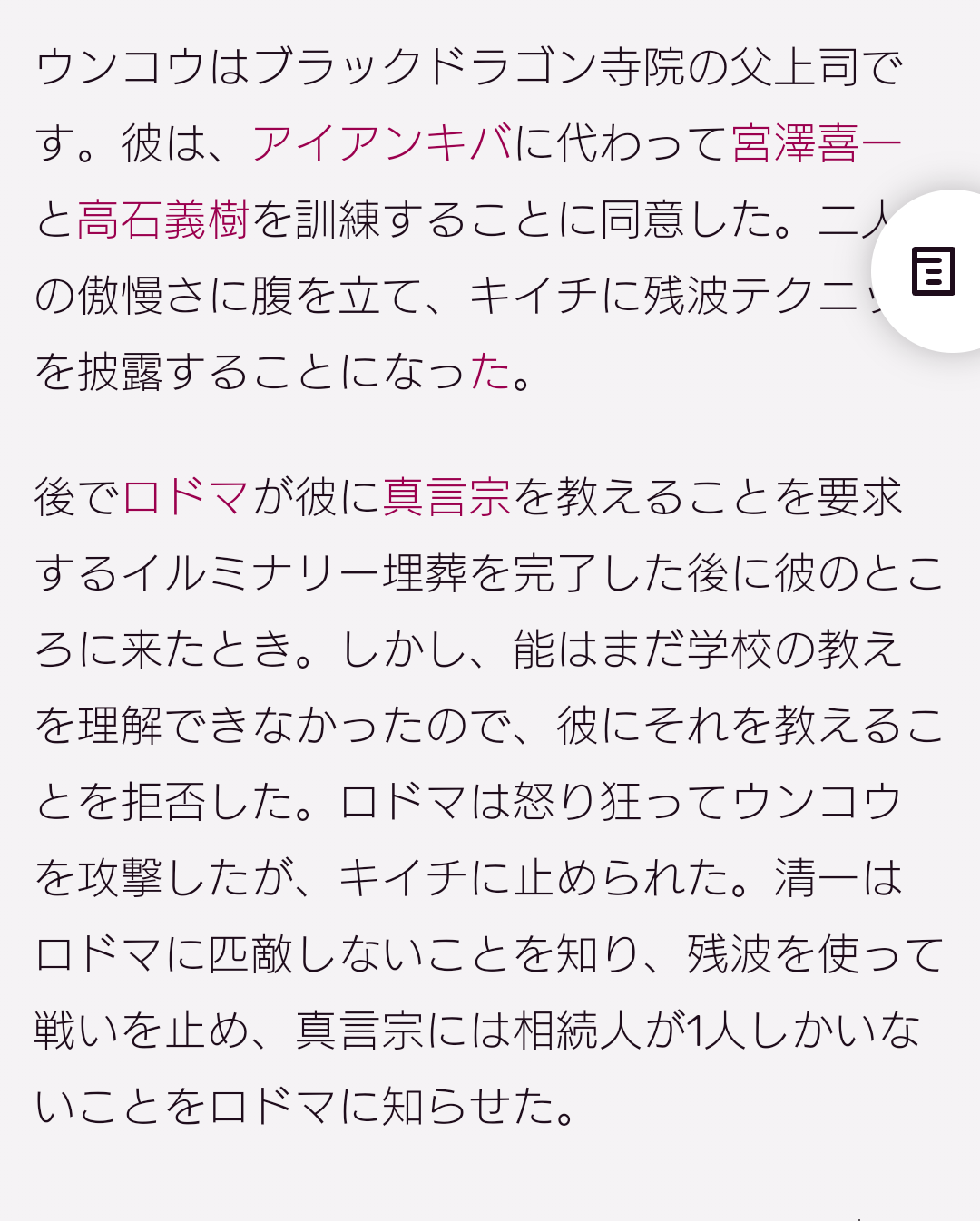This screenshot has height=1221, width=980.
Task: Open the ロドマ link
Action: point(185,497)
